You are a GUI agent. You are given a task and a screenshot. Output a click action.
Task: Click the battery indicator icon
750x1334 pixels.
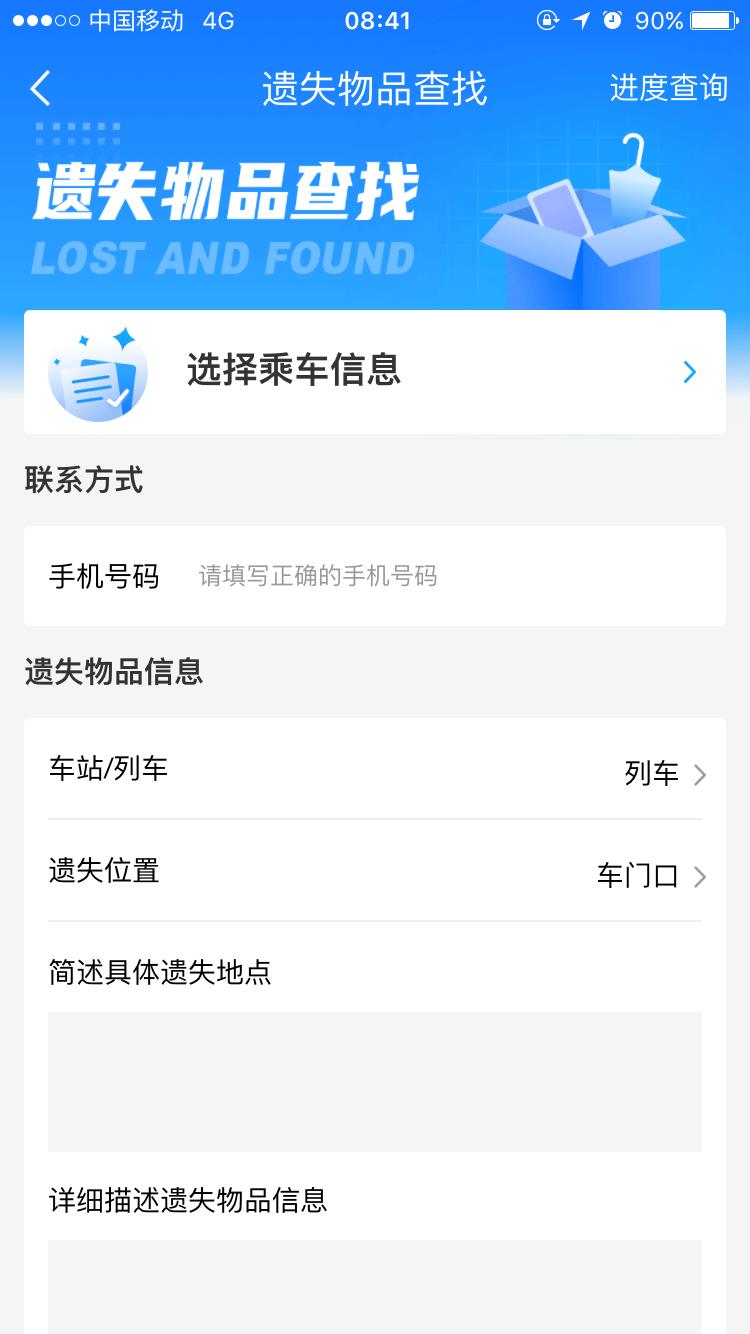711,20
